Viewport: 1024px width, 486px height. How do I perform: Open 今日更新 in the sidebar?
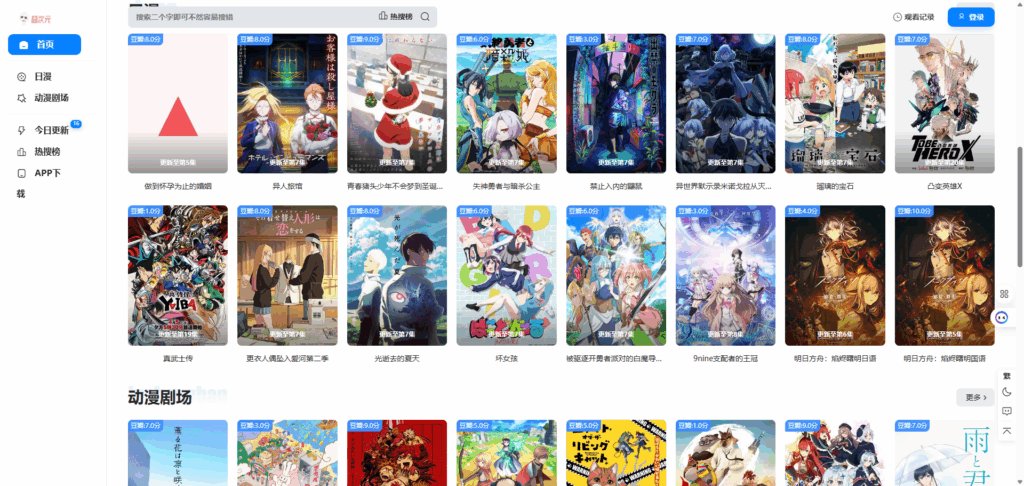point(50,130)
